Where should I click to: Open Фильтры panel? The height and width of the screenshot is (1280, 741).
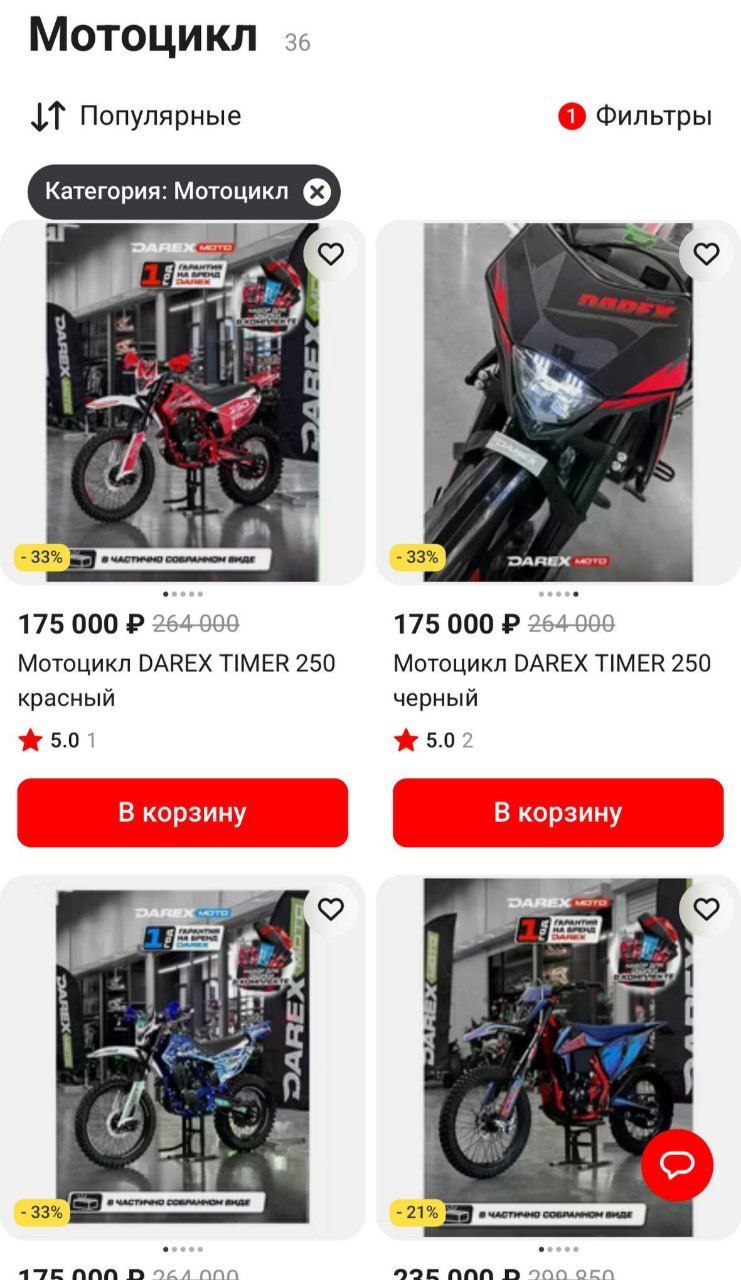point(635,116)
